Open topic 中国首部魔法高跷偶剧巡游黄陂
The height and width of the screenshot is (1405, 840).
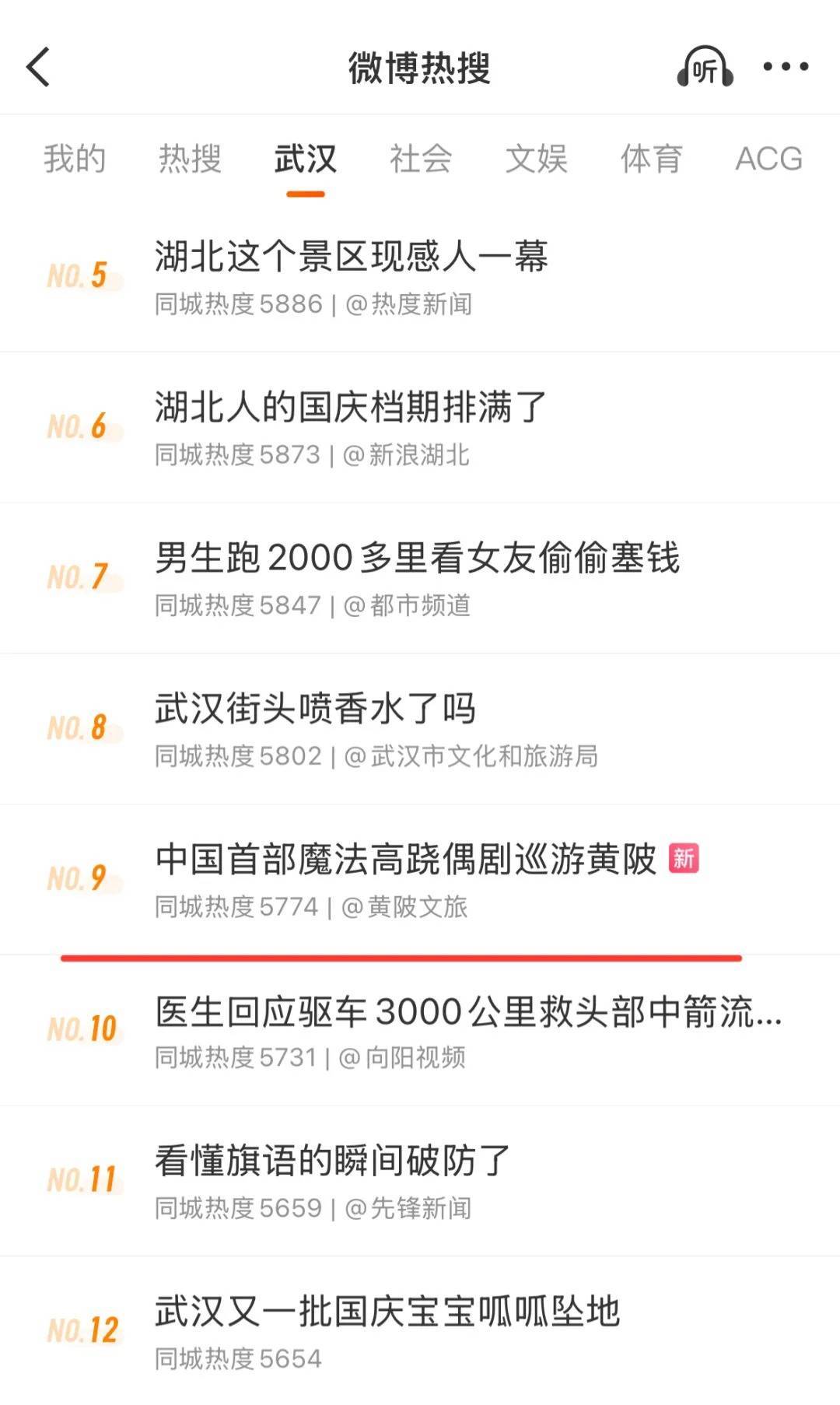point(406,860)
